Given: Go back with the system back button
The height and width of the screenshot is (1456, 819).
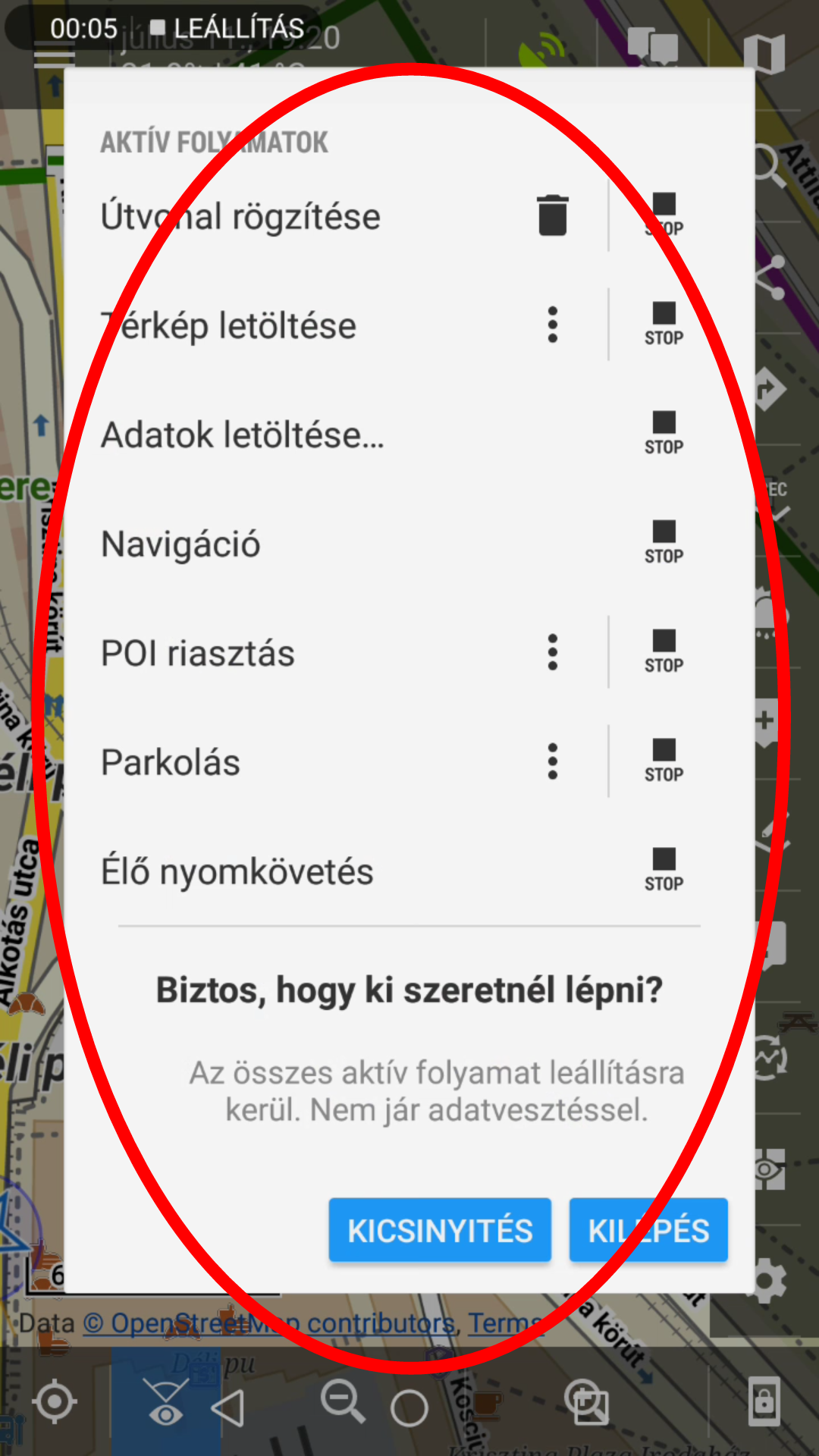Looking at the screenshot, I should click(x=227, y=1408).
